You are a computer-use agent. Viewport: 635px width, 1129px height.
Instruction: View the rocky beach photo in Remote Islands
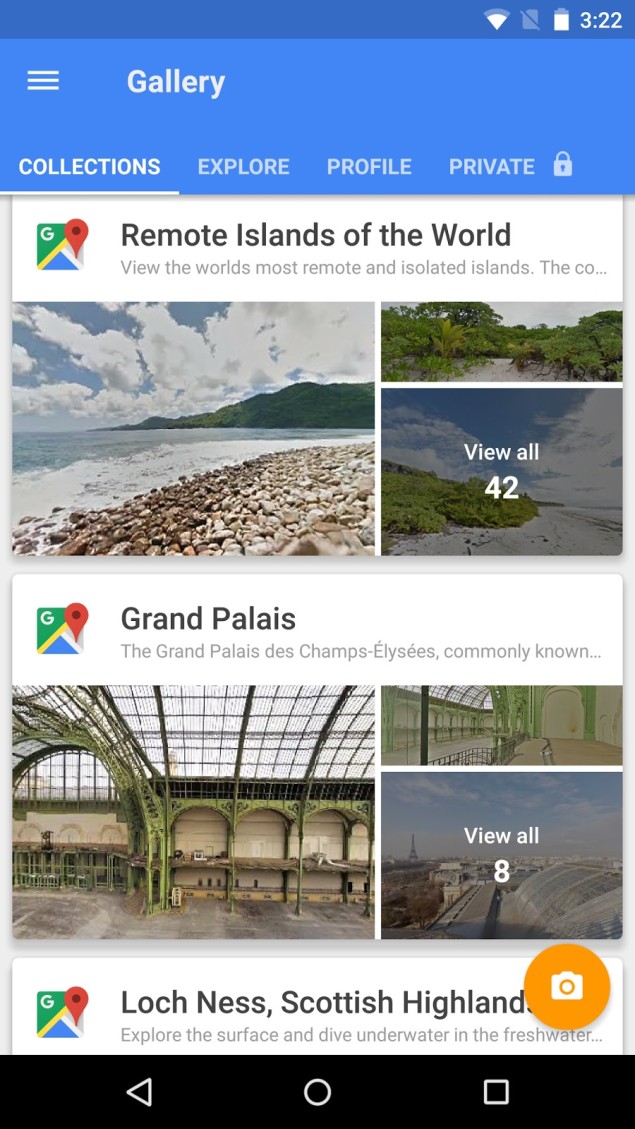(194, 428)
